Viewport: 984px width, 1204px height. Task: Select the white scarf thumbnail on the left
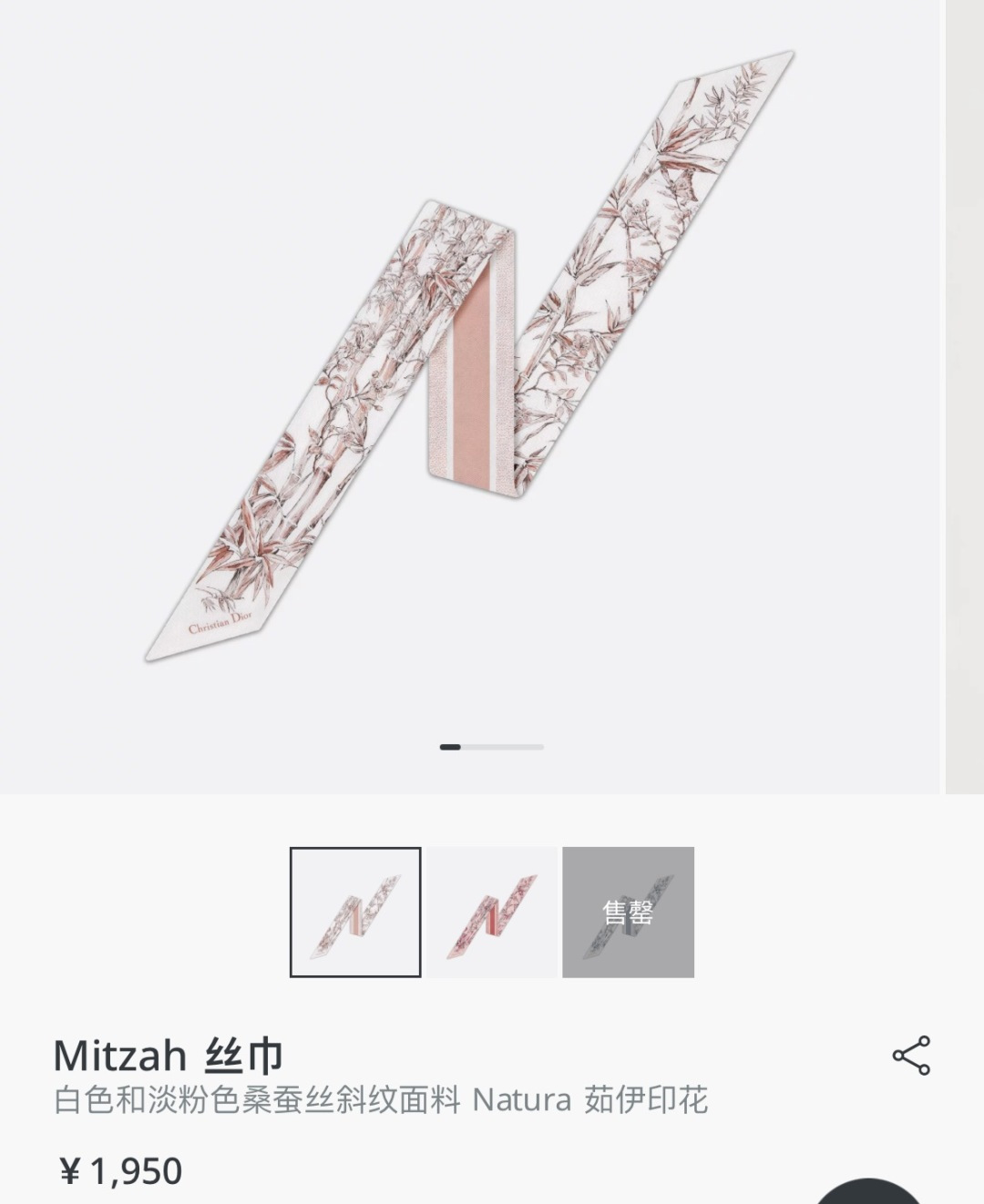pyautogui.click(x=356, y=912)
